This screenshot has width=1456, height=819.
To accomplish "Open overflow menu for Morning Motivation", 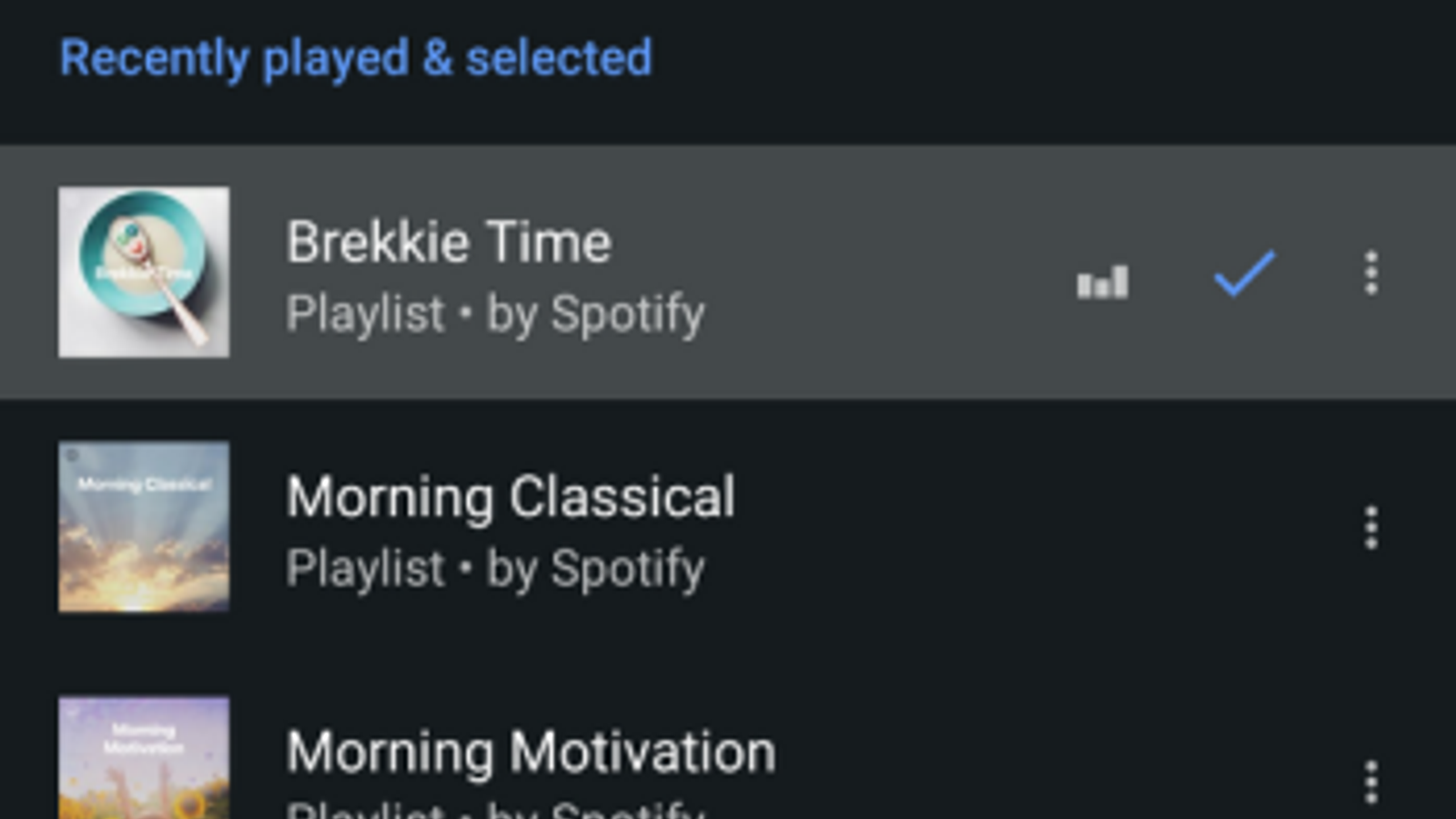I will coord(1370,783).
